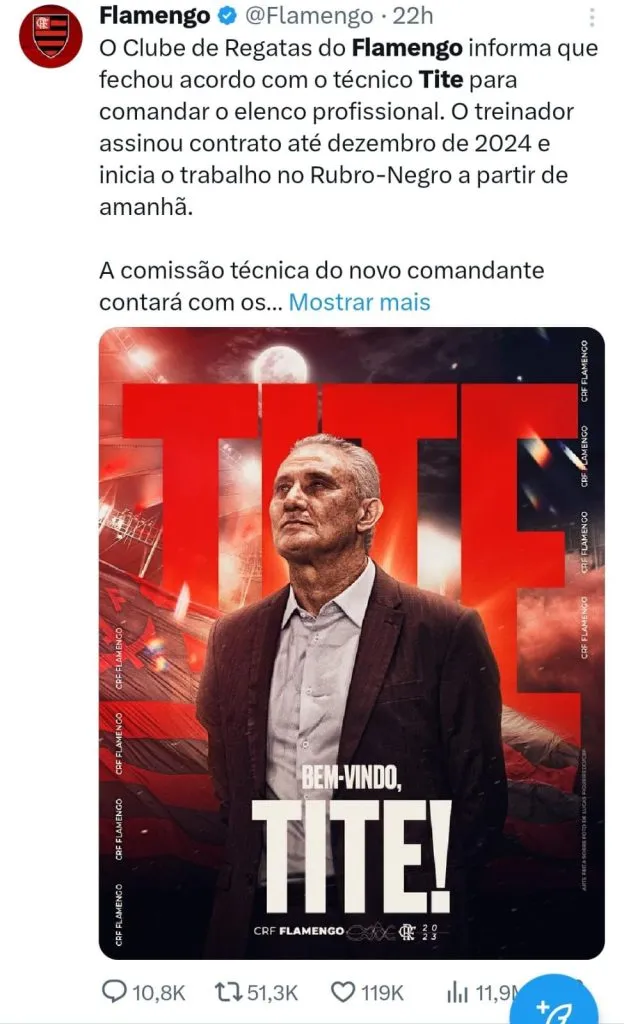Open the Flamengo account name

154,16
